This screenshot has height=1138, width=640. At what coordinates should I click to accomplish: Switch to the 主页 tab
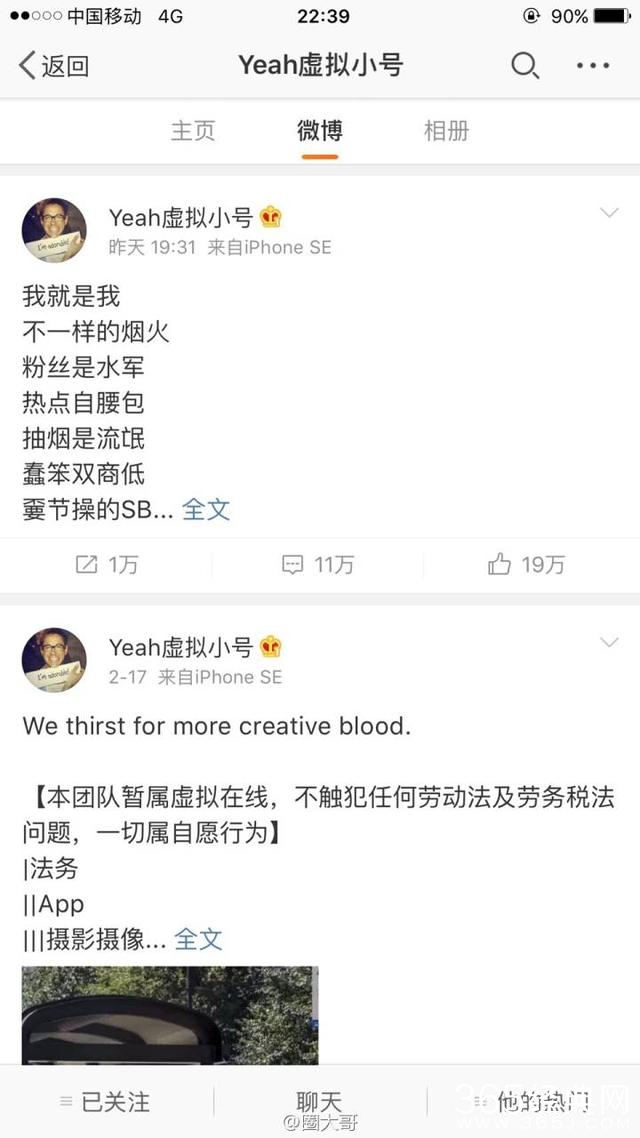point(193,131)
